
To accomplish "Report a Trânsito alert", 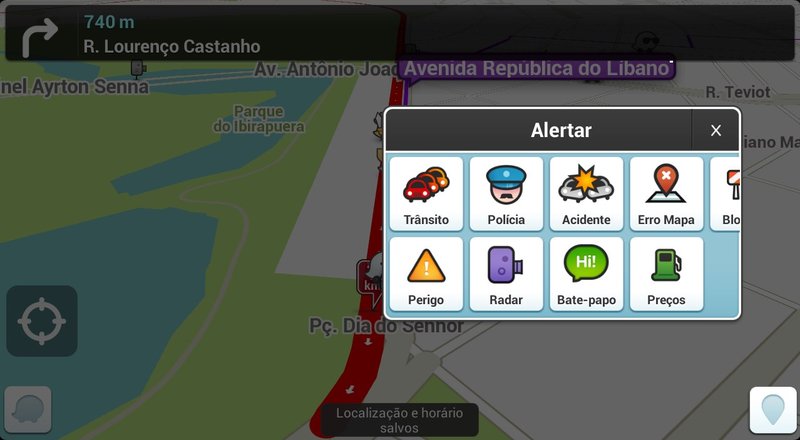I will (x=426, y=194).
